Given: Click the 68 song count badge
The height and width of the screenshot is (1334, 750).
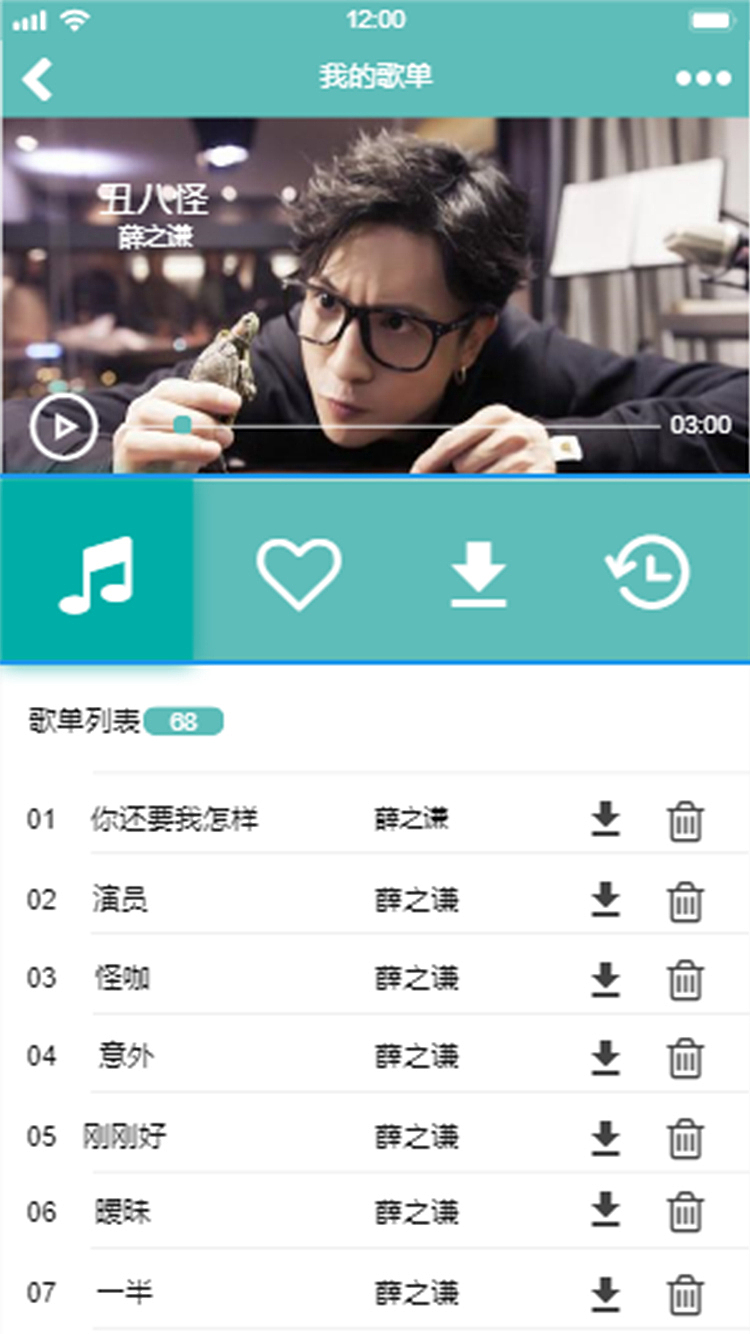Looking at the screenshot, I should [x=185, y=719].
